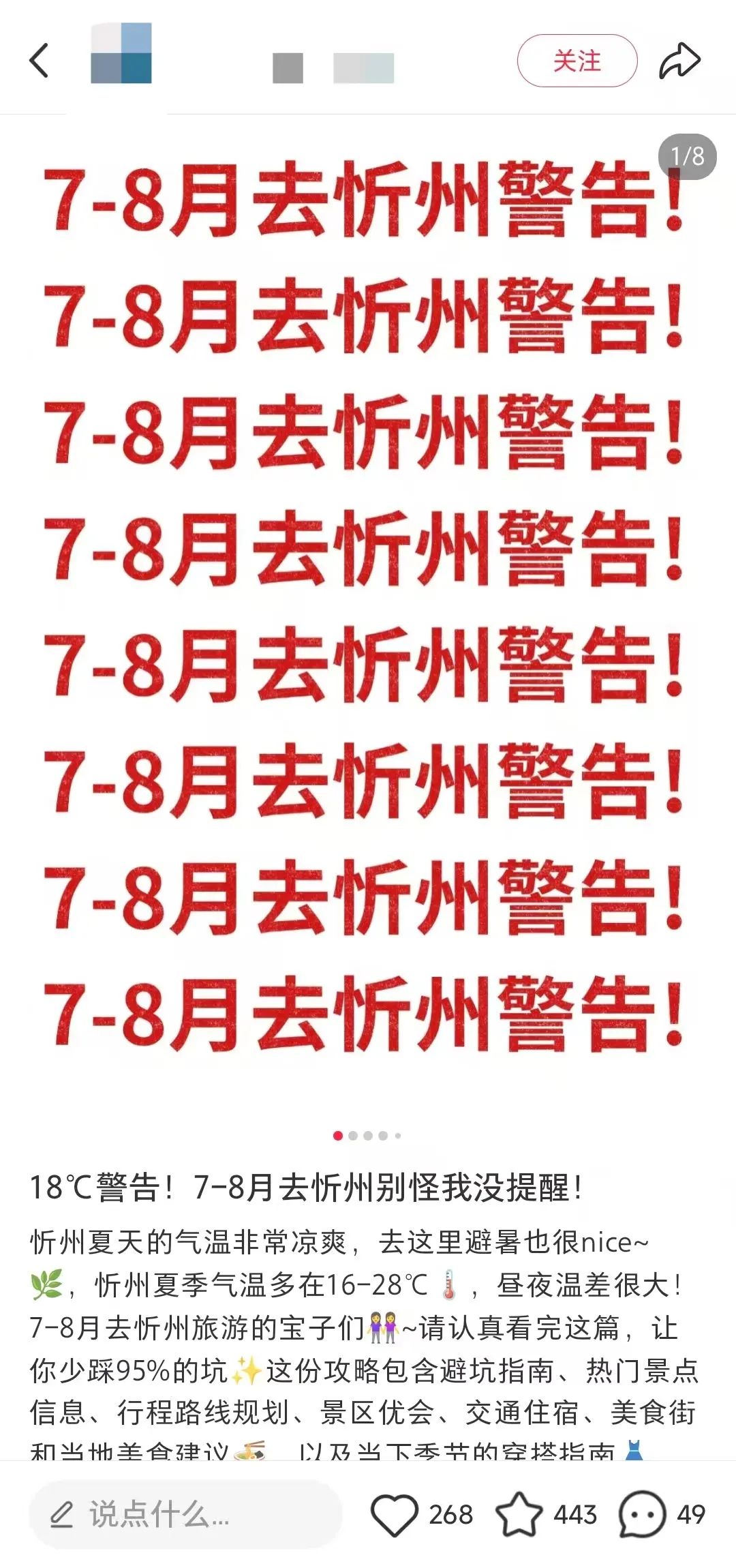Tap the 说点什么 comment input field
Screen dimensions: 736x1568
tap(185, 1514)
